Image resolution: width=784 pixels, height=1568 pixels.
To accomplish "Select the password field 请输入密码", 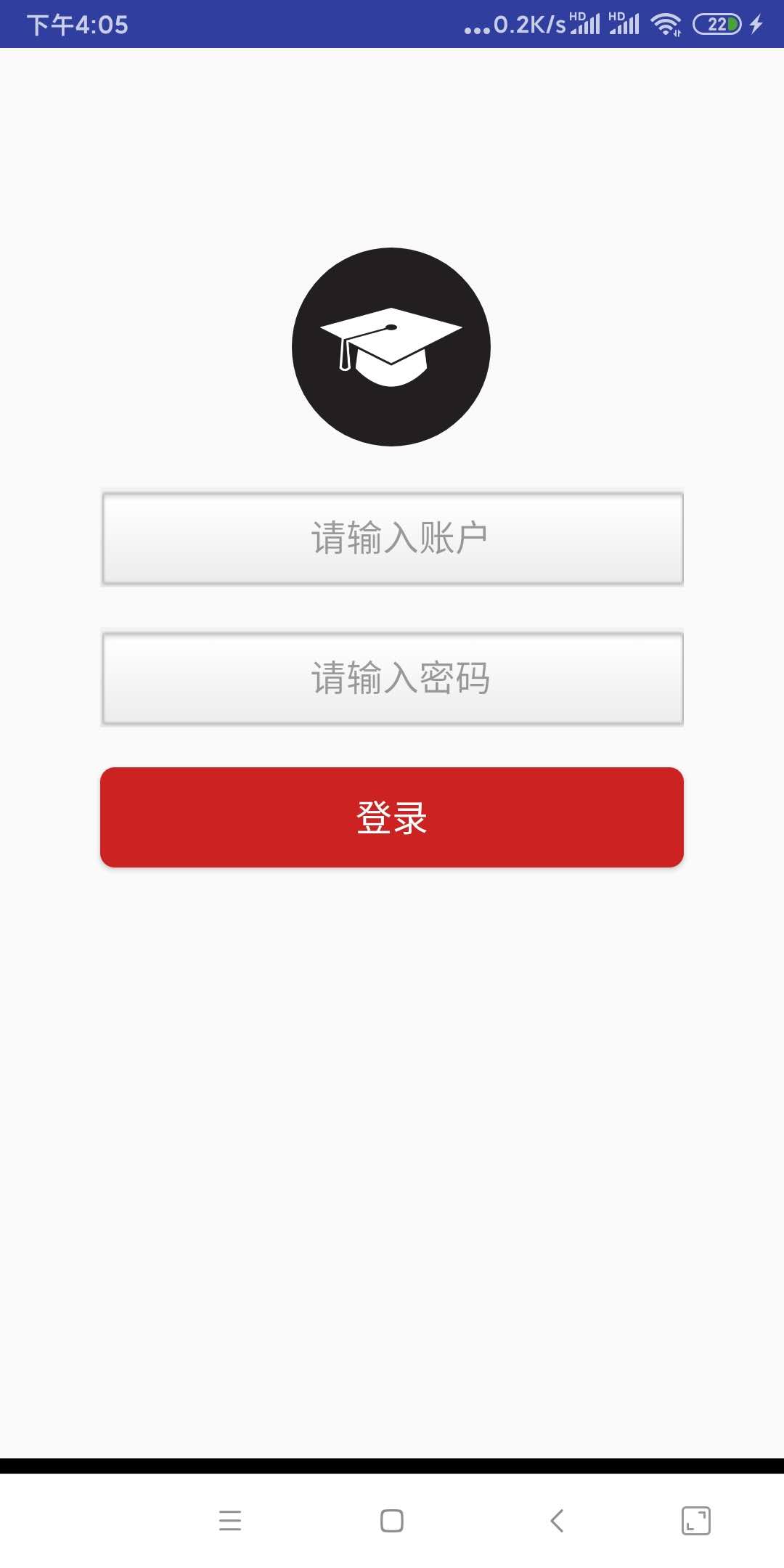I will pos(392,678).
